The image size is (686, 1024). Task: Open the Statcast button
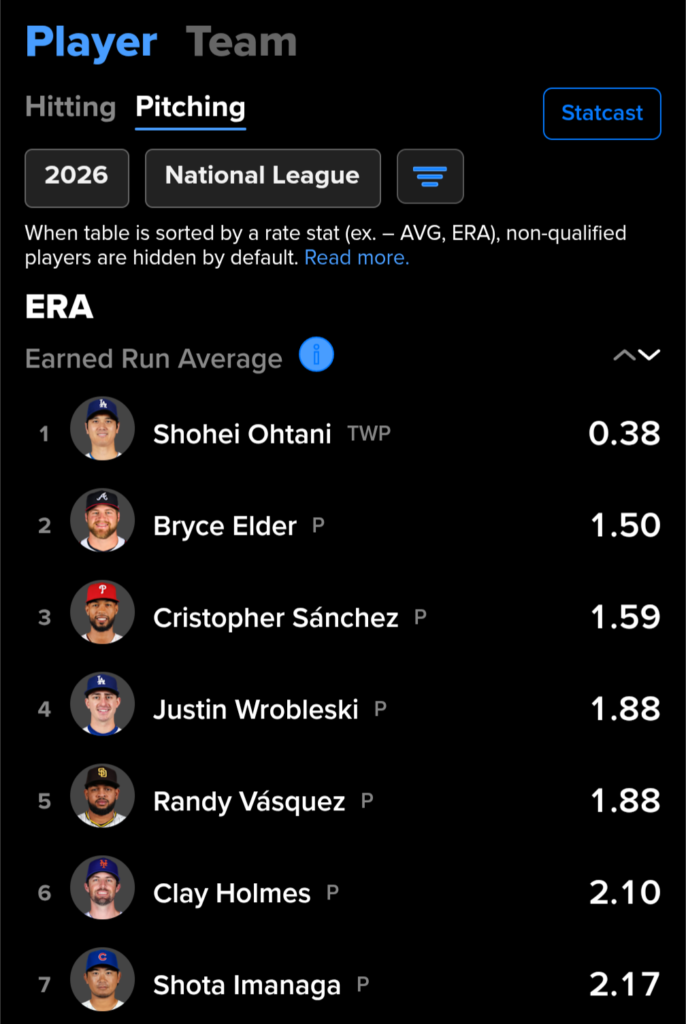[601, 113]
